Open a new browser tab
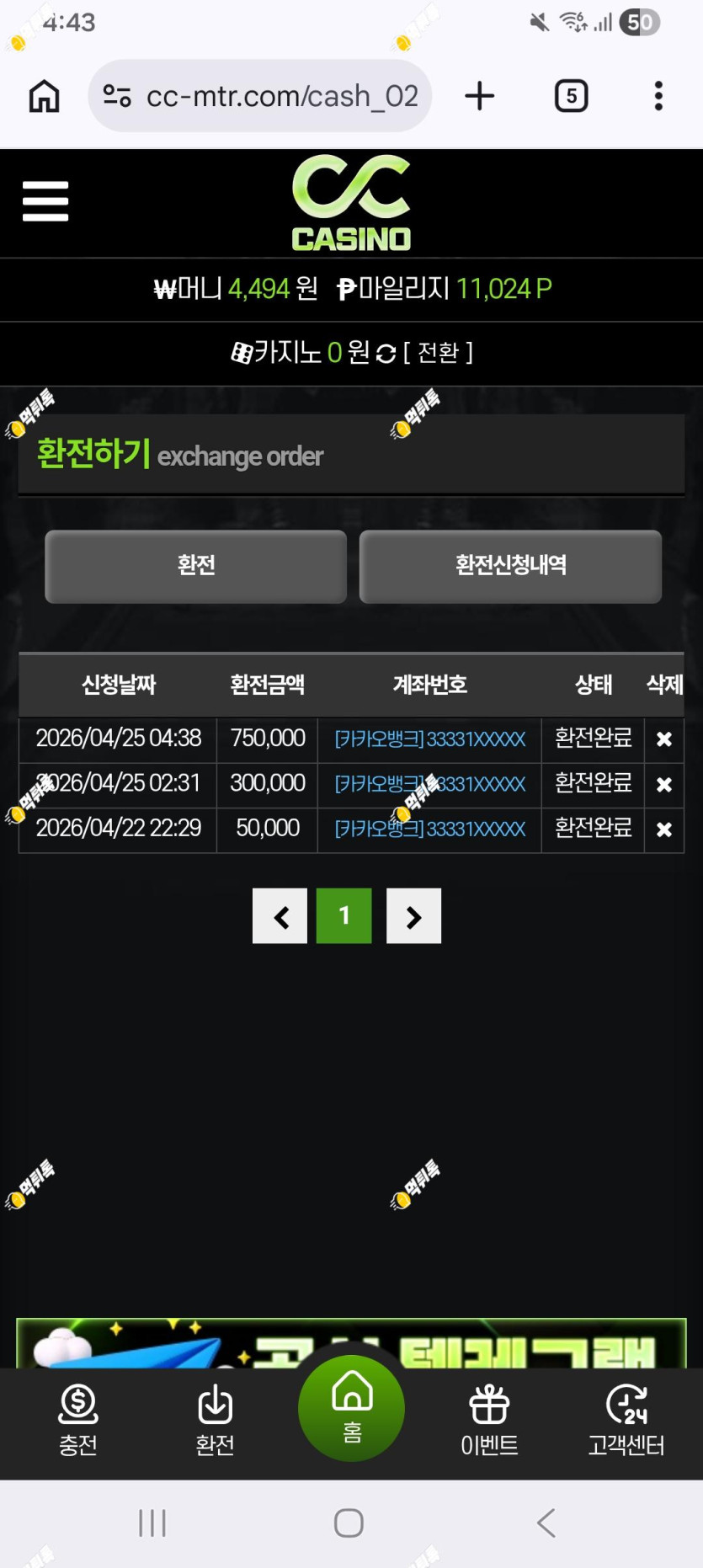This screenshot has width=703, height=1568. [480, 96]
